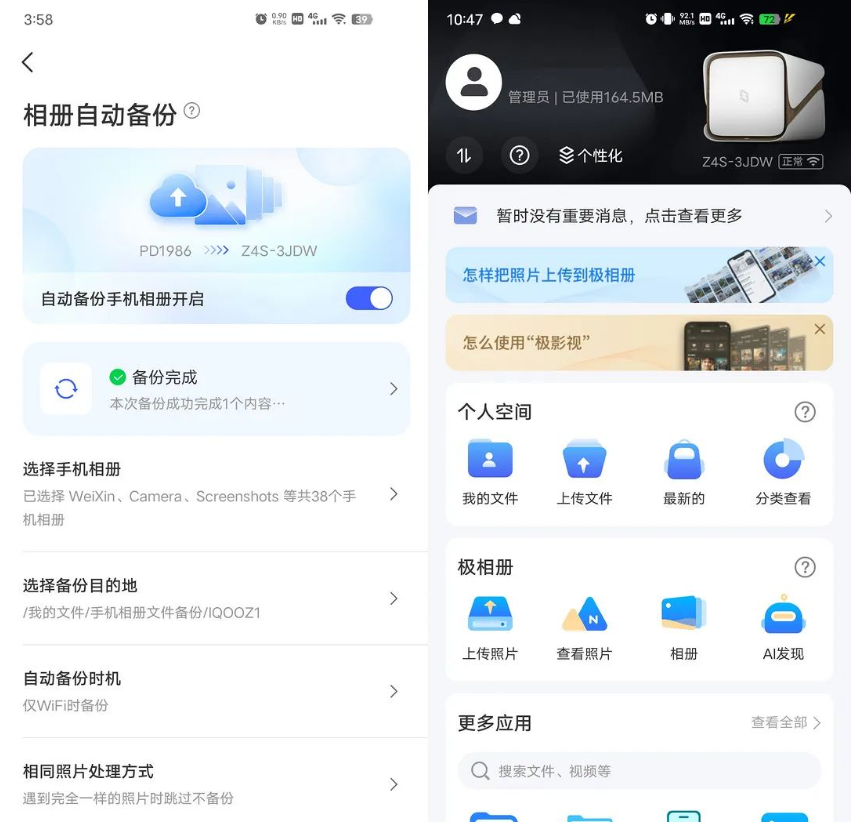The height and width of the screenshot is (822, 852).
Task: Tap 查看全部 for more apps
Action: pyautogui.click(x=786, y=722)
